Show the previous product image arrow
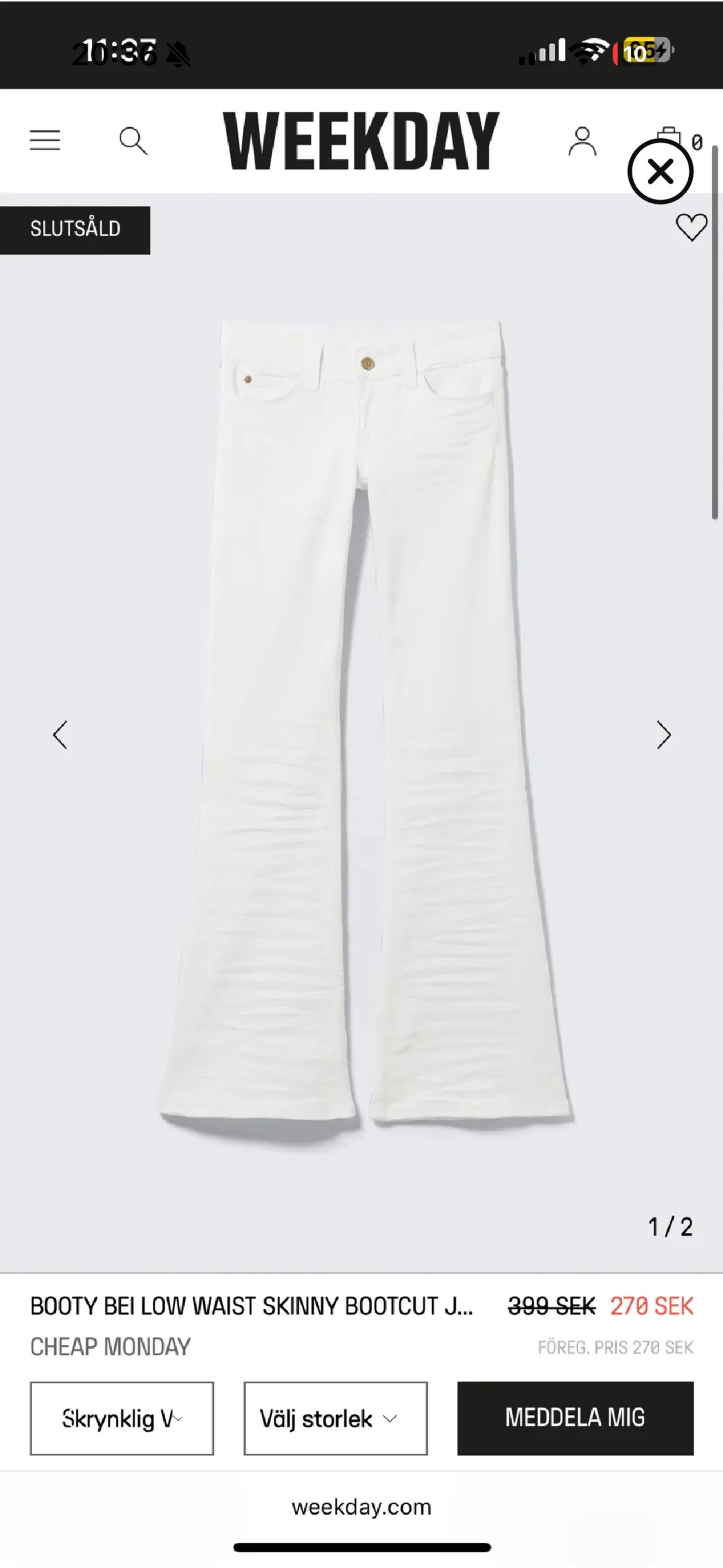Screen dimensions: 723x1568 pos(60,735)
